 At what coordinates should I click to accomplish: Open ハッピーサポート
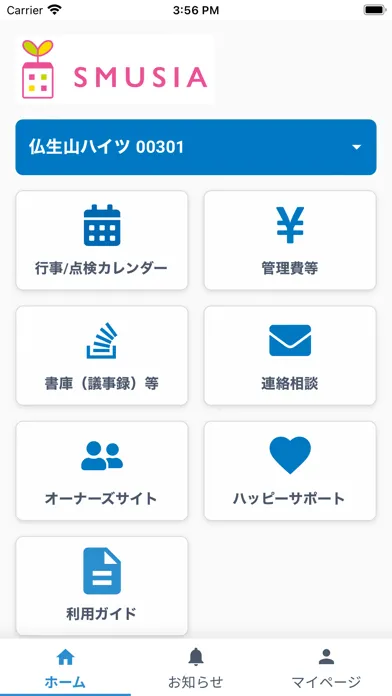coord(290,471)
